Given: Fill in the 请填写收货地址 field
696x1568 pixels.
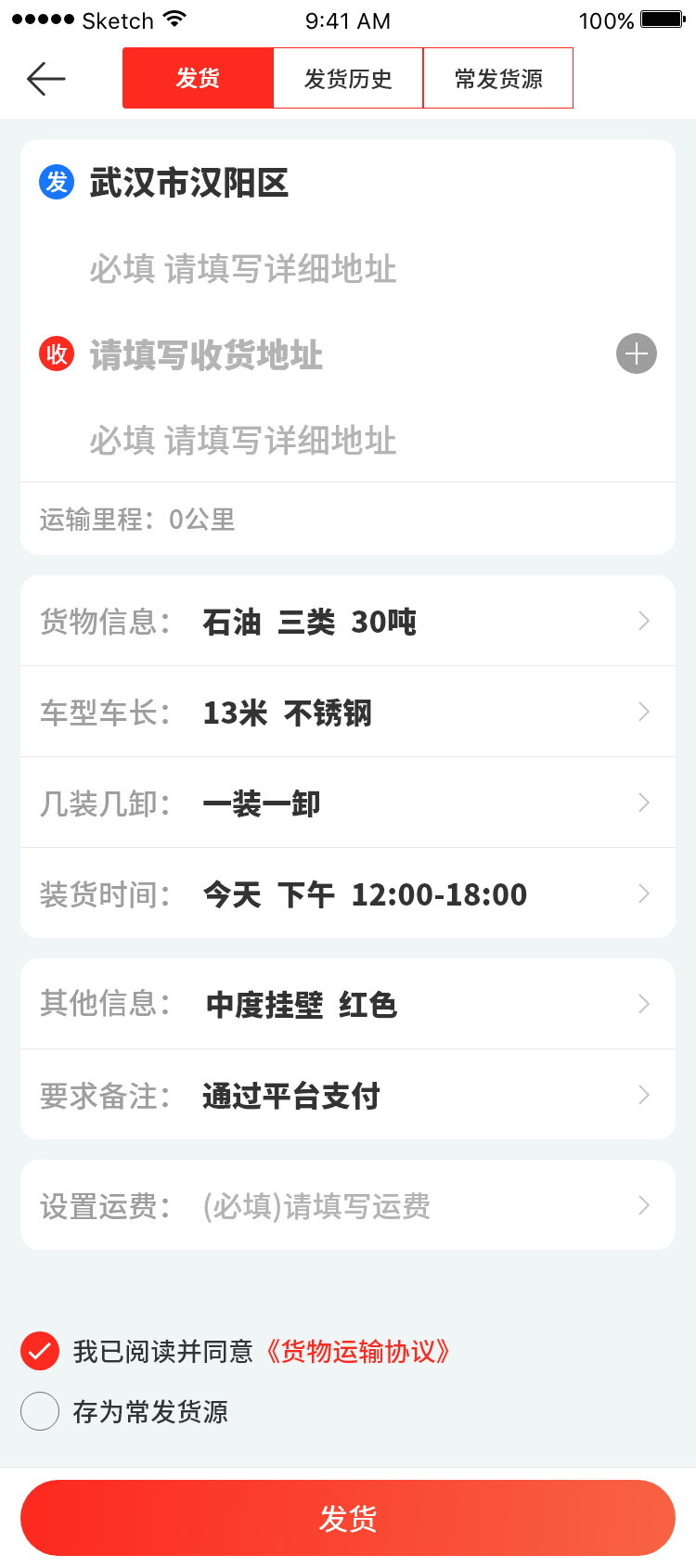Looking at the screenshot, I should click(206, 354).
